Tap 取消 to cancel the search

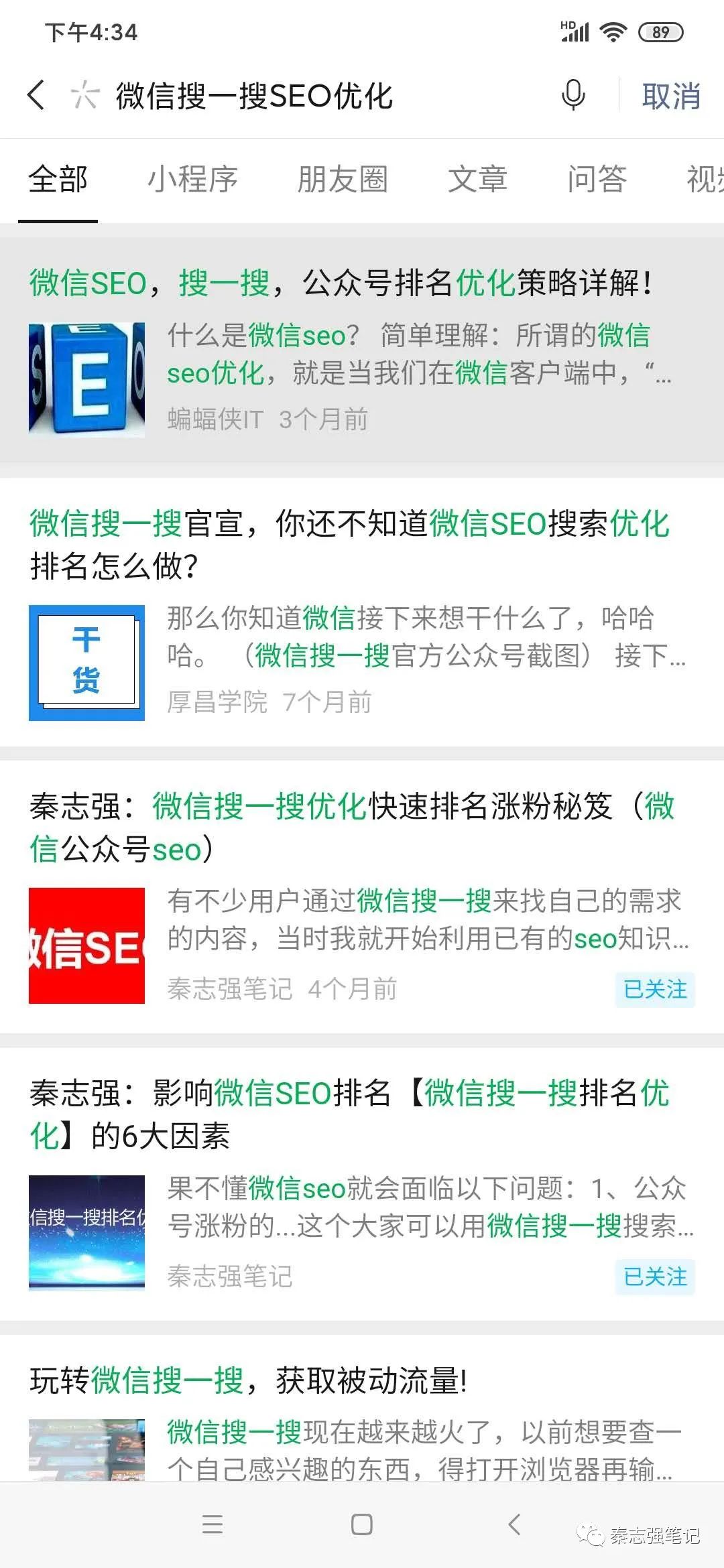click(671, 96)
